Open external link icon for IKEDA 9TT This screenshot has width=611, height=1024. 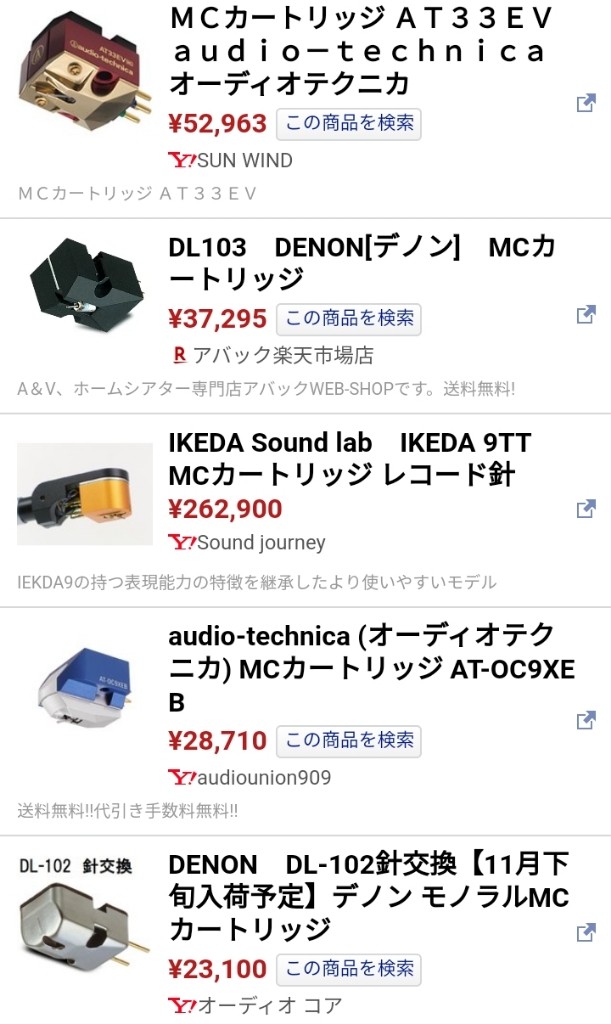[586, 509]
